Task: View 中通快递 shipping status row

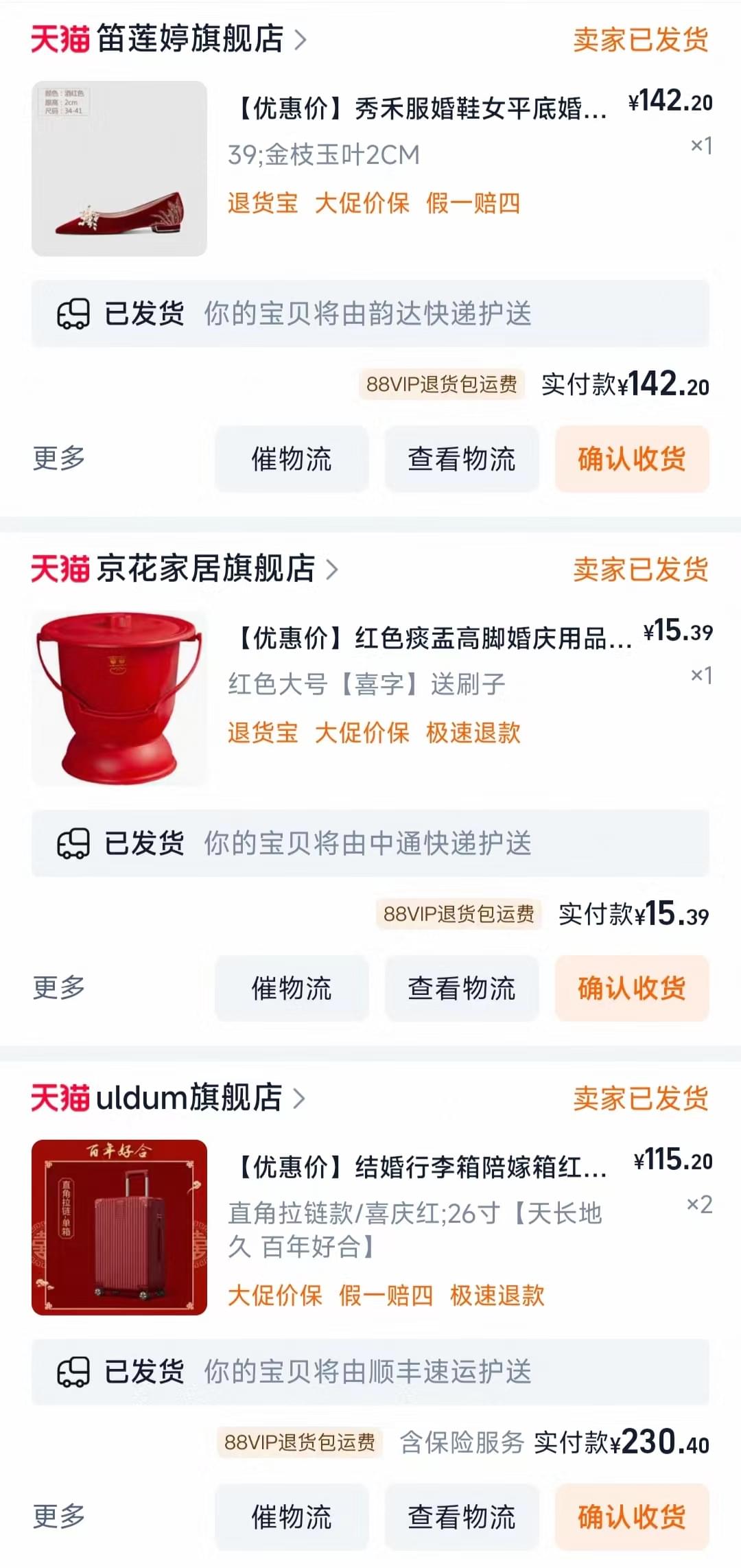Action: [x=370, y=843]
